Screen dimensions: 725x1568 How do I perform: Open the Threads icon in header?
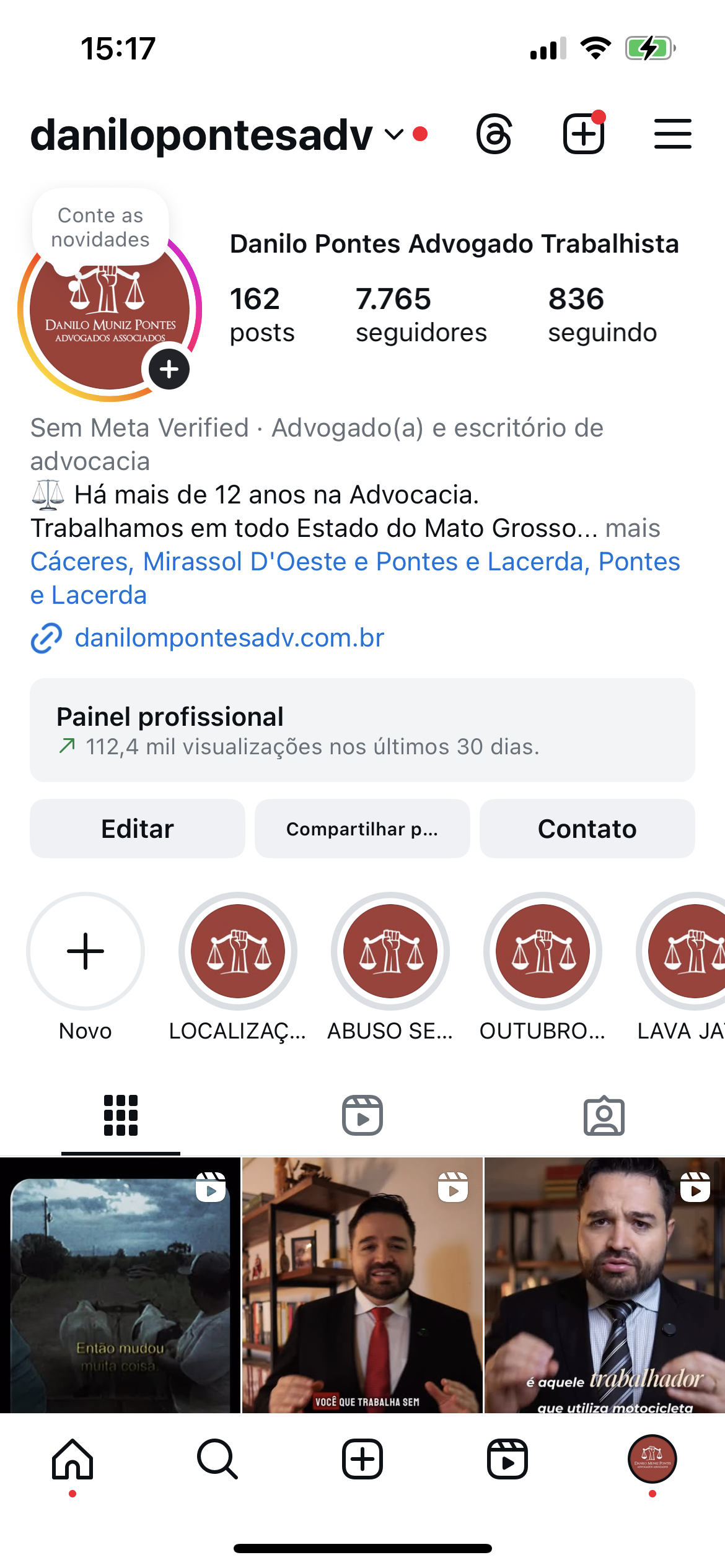(x=494, y=134)
